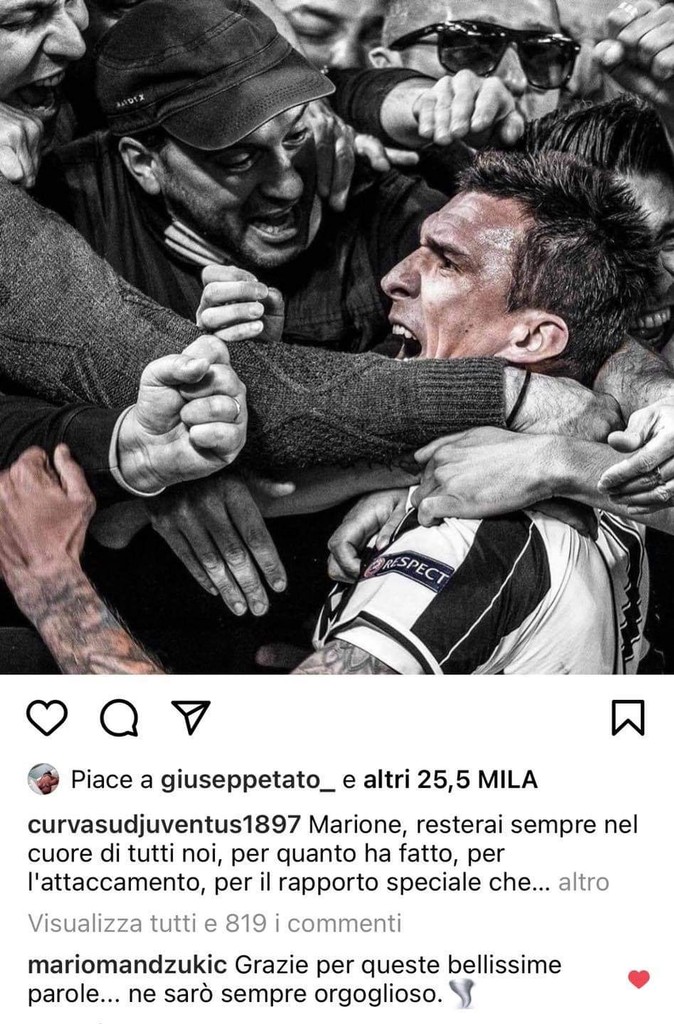Open comments with the speech bubble icon
This screenshot has height=1024, width=674.
pyautogui.click(x=119, y=717)
